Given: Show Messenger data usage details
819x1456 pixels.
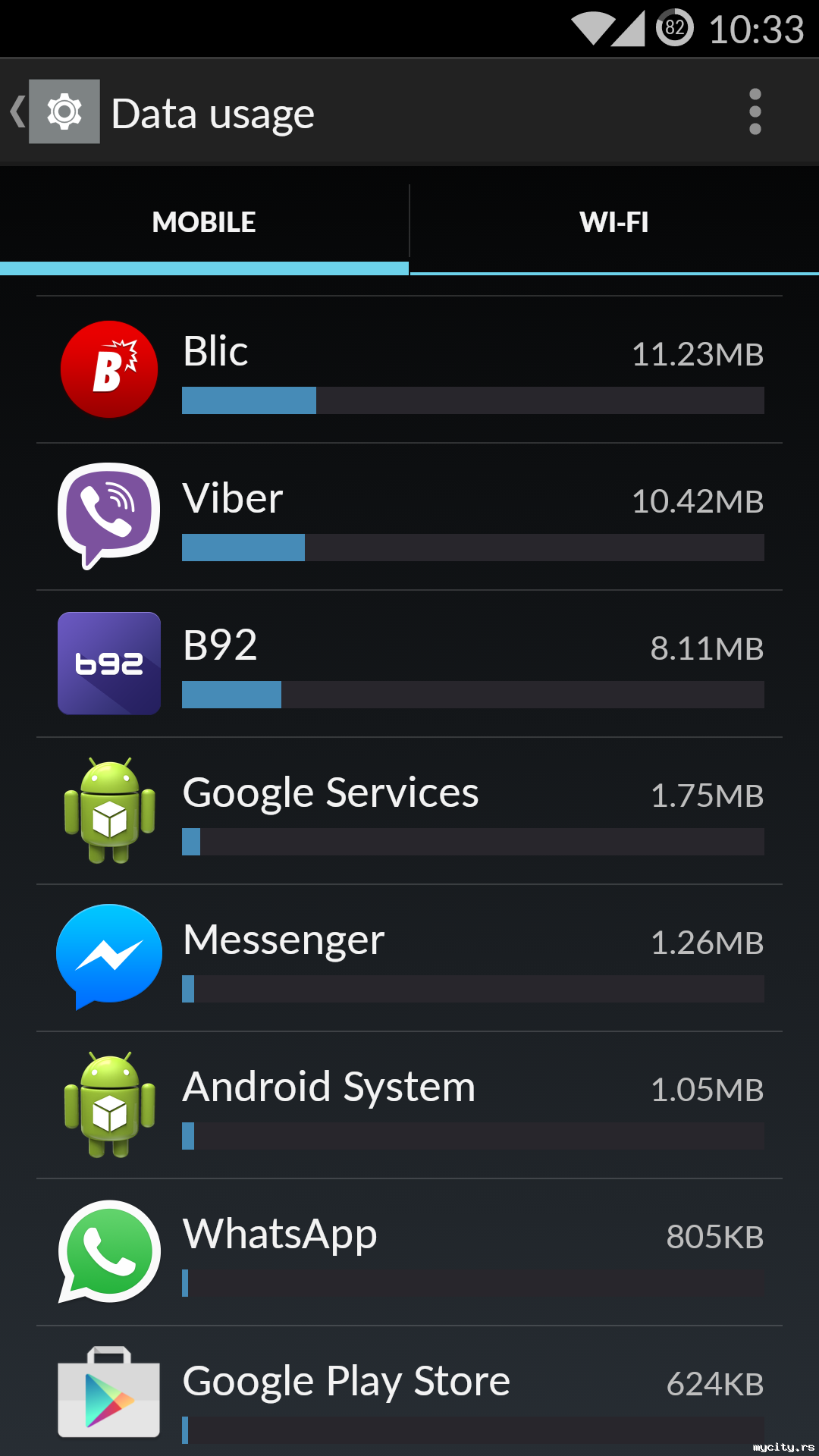Looking at the screenshot, I should tap(409, 959).
